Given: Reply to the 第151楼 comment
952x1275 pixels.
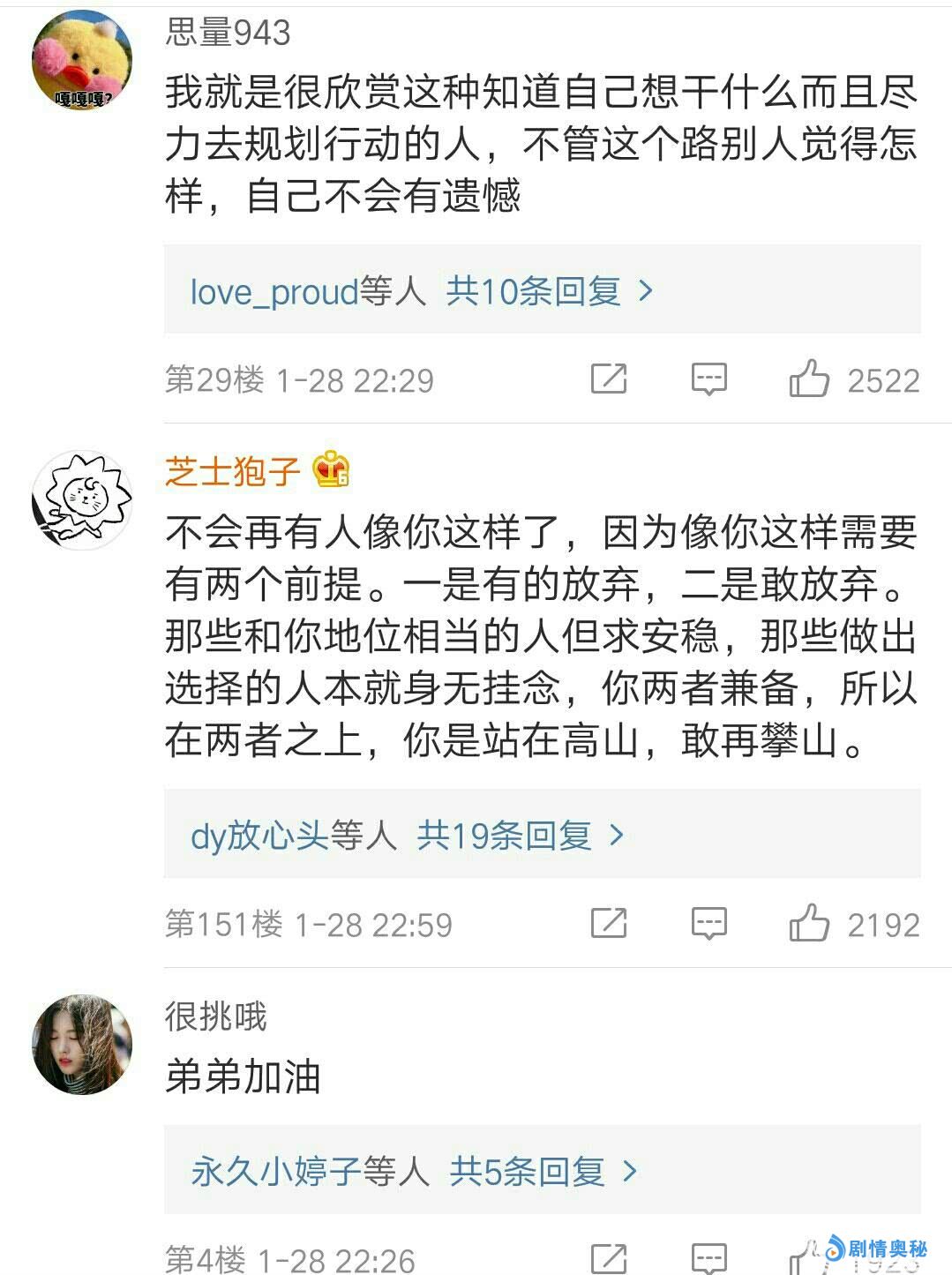Looking at the screenshot, I should [708, 923].
